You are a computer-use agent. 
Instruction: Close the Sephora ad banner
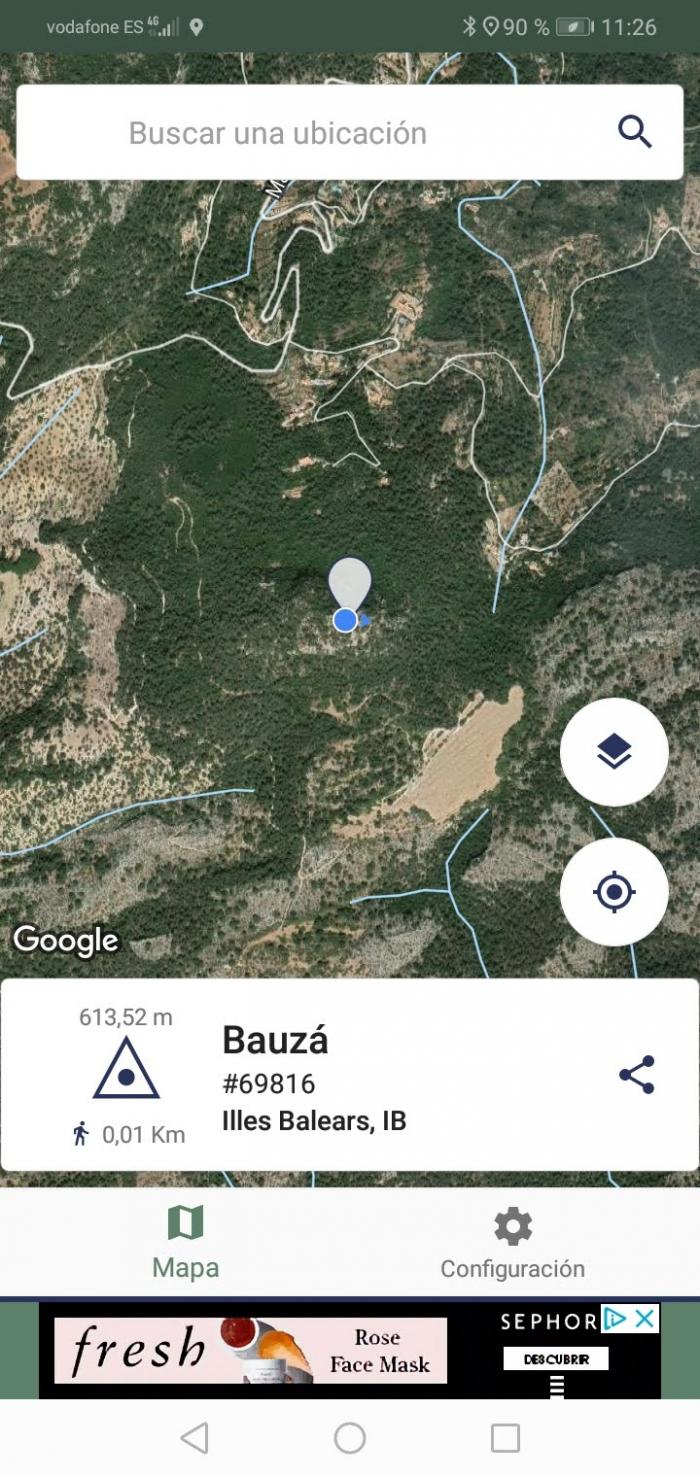(x=645, y=1319)
